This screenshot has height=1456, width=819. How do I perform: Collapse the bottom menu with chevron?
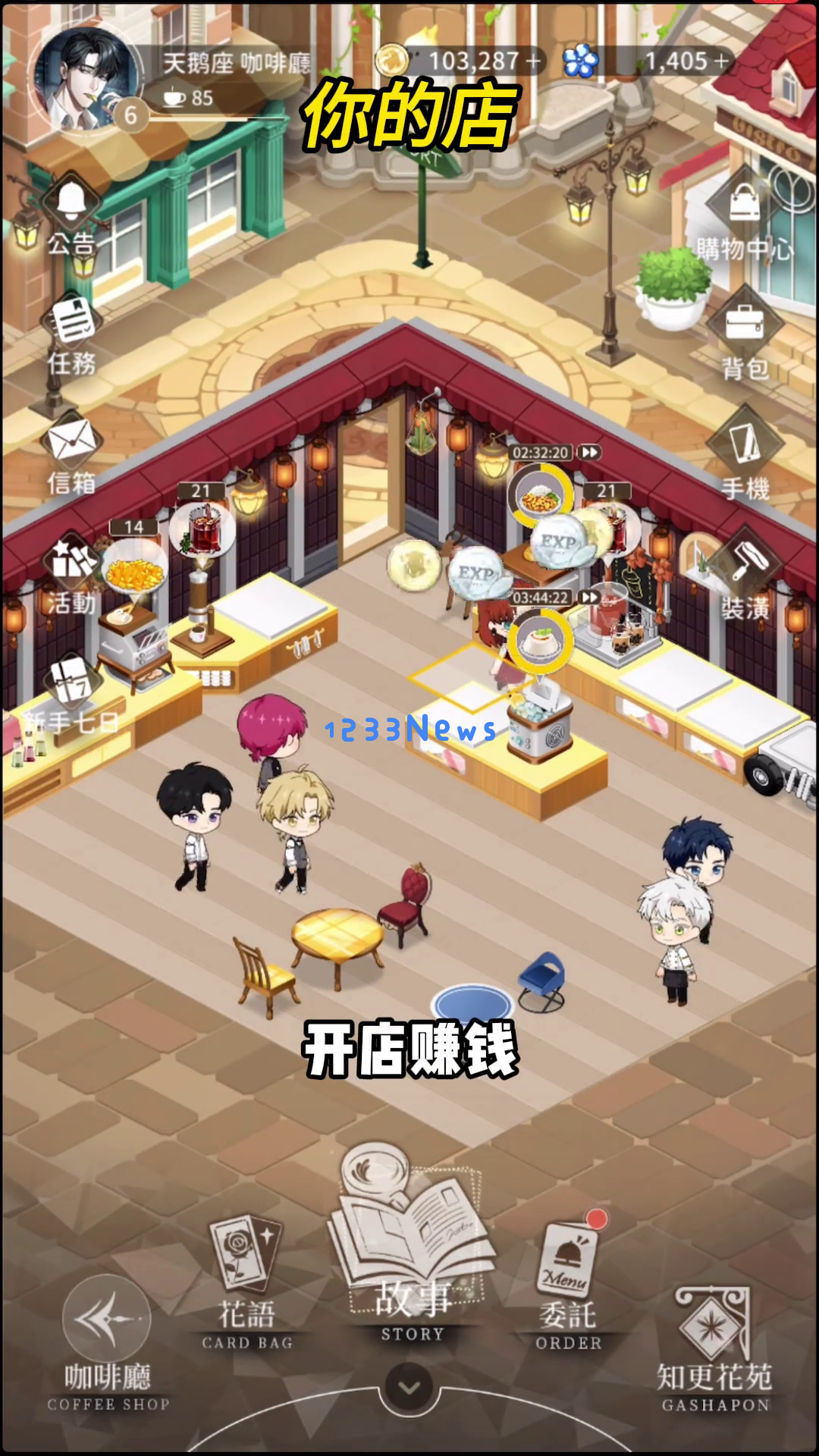pyautogui.click(x=409, y=1388)
